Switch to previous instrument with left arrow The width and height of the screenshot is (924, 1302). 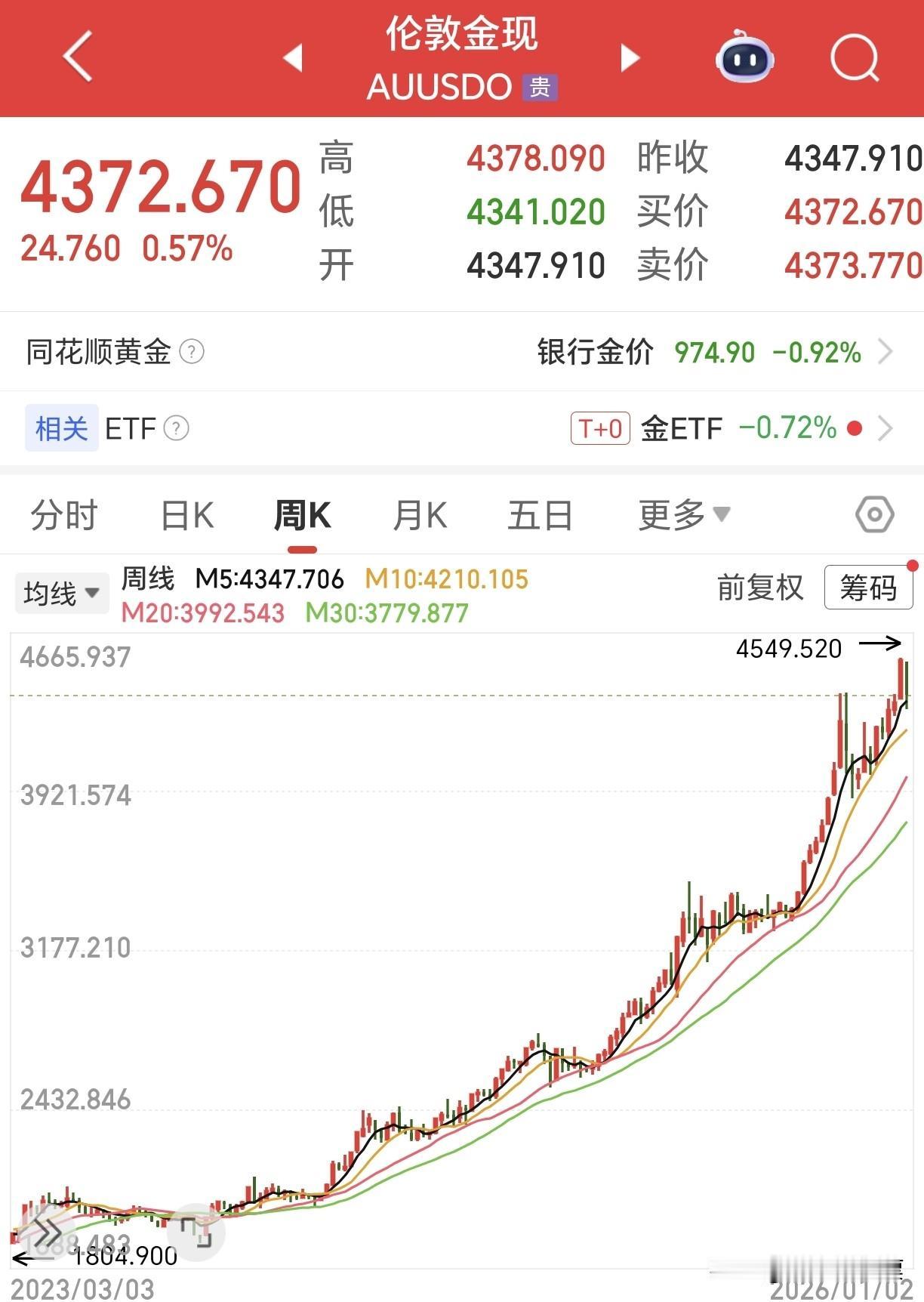coord(294,57)
